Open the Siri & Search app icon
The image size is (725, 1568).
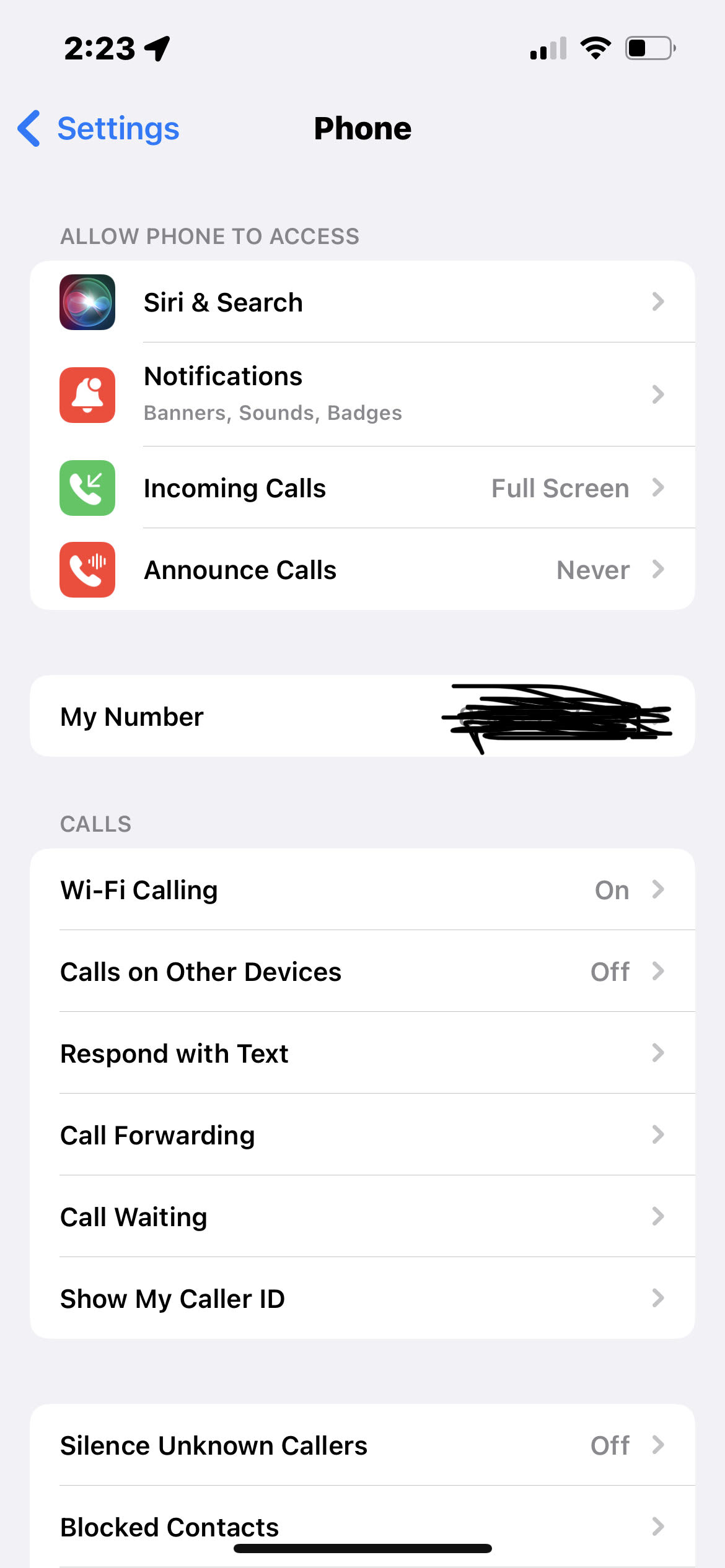tap(87, 302)
